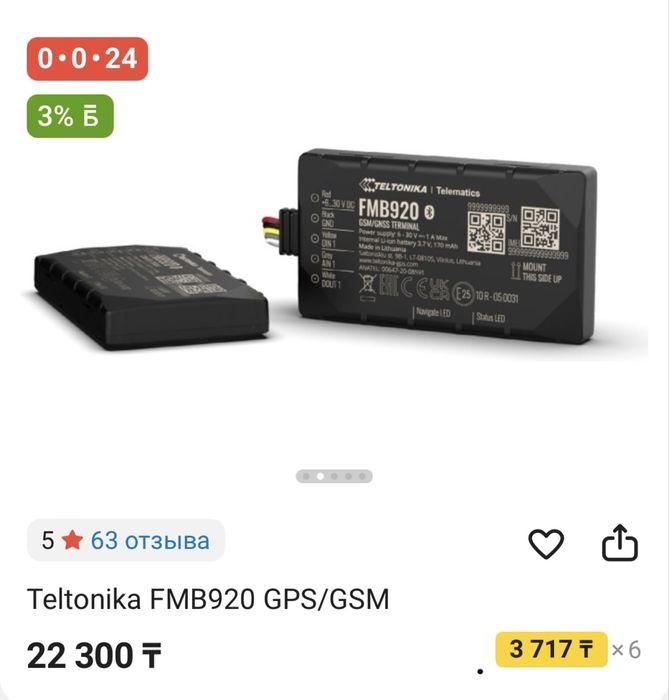This screenshot has width=669, height=700.
Task: Tap the image gallery page indicator
Action: tap(334, 477)
